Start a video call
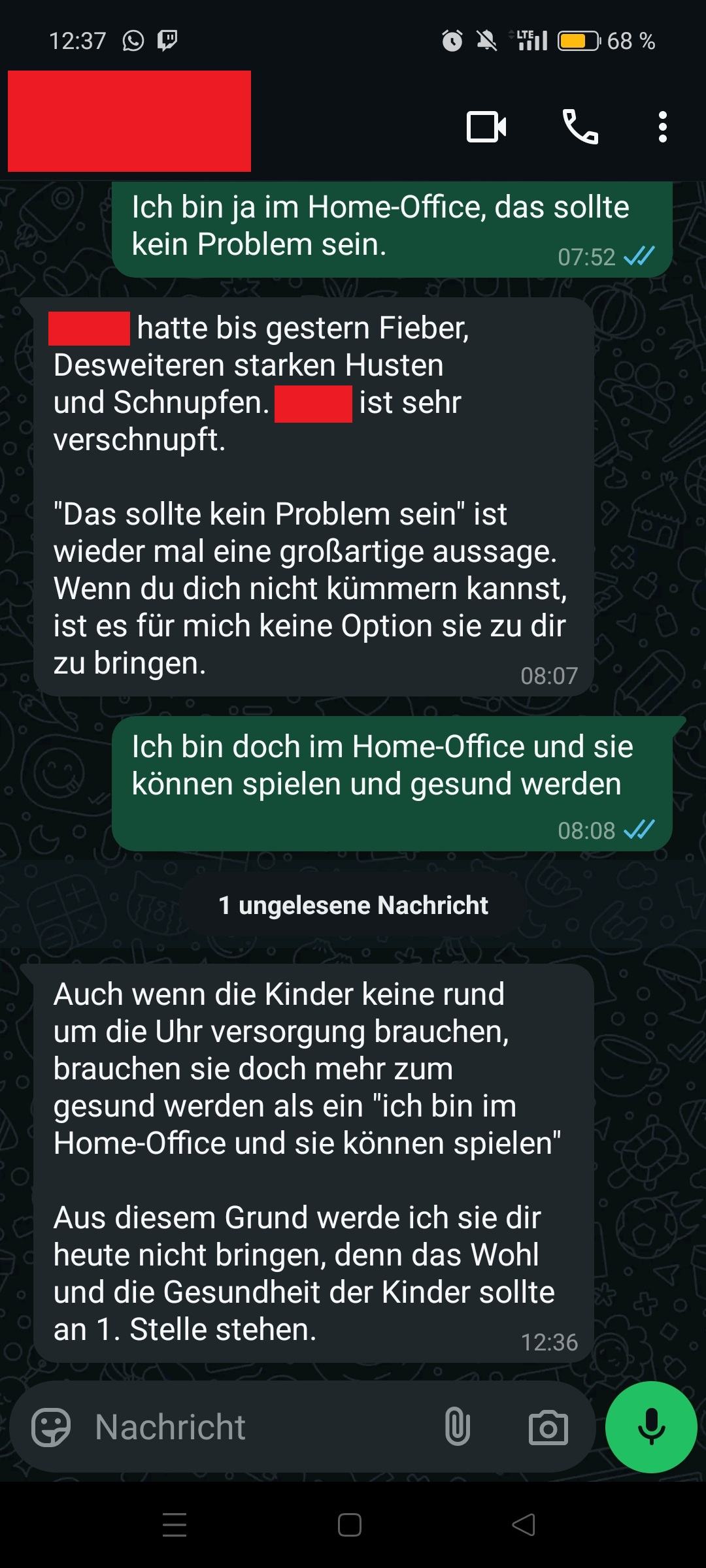This screenshot has width=706, height=1568. 486,127
